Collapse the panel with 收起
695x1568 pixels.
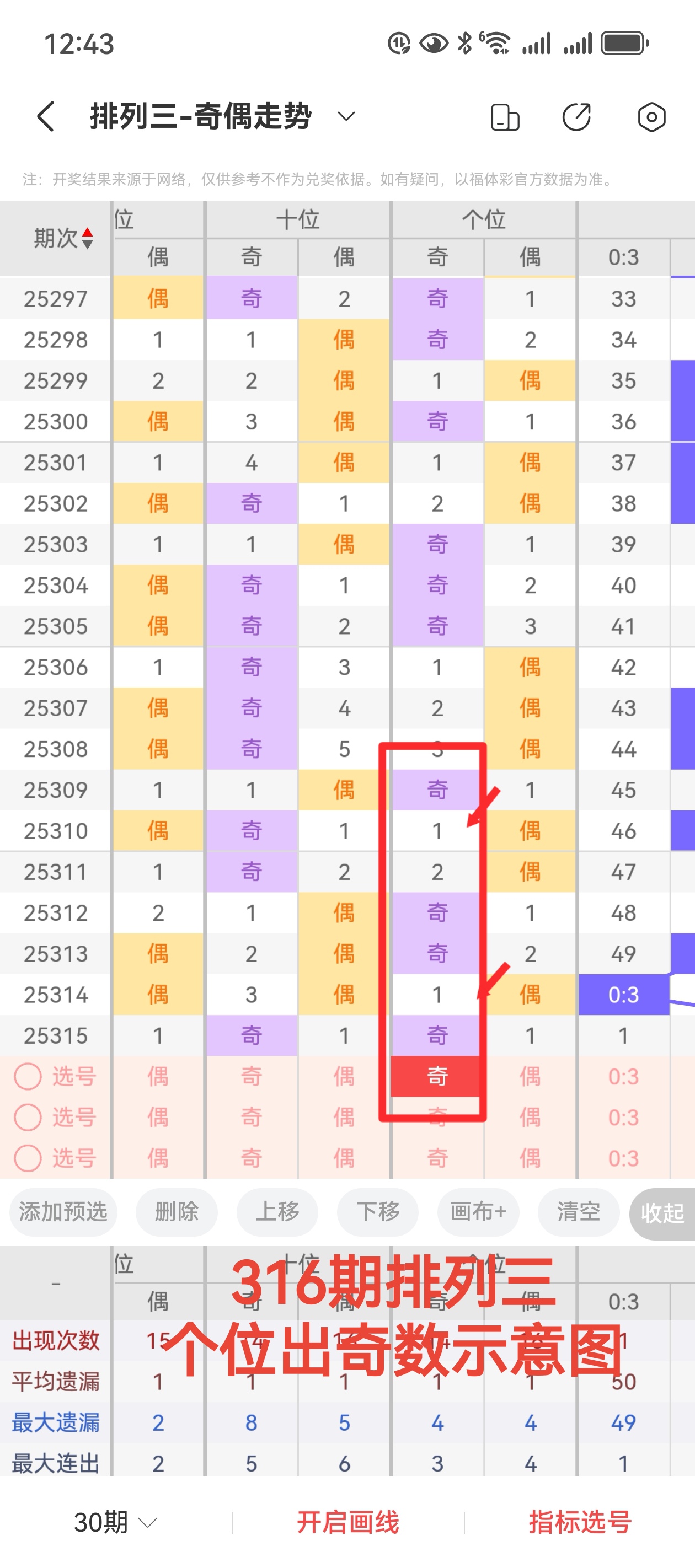tap(662, 1212)
